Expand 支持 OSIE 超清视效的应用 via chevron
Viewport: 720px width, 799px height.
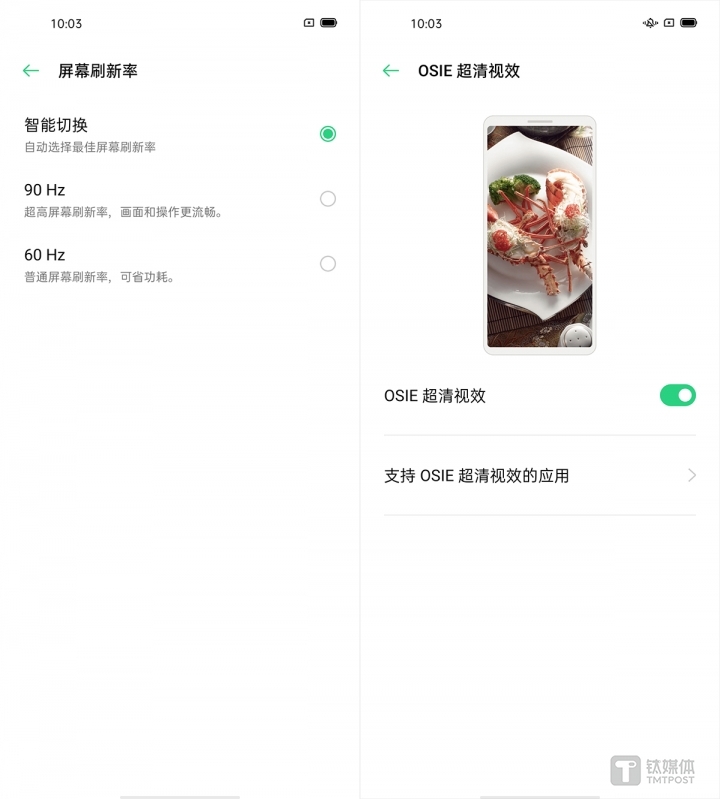click(x=690, y=475)
